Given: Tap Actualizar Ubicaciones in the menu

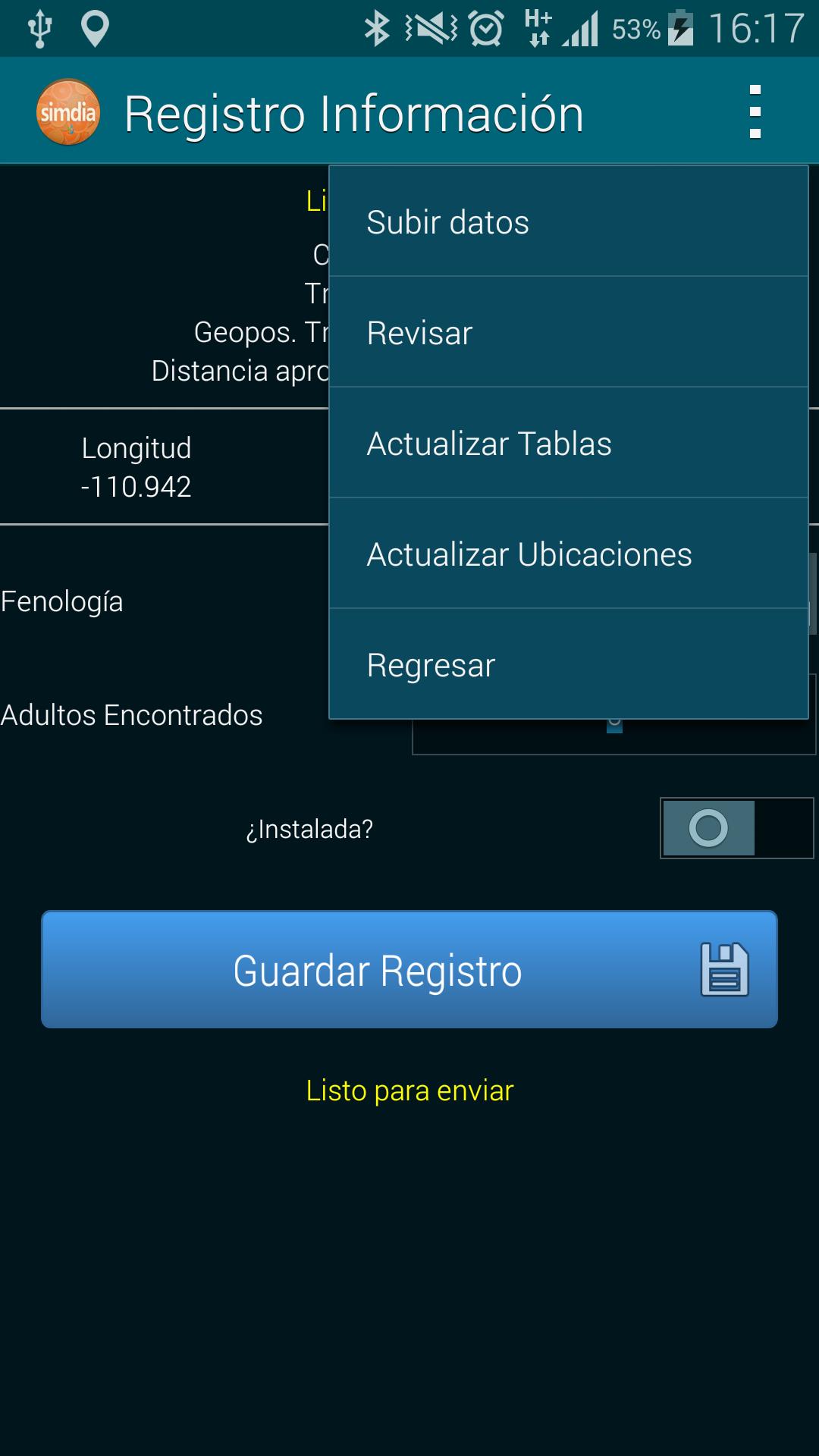Looking at the screenshot, I should point(529,554).
